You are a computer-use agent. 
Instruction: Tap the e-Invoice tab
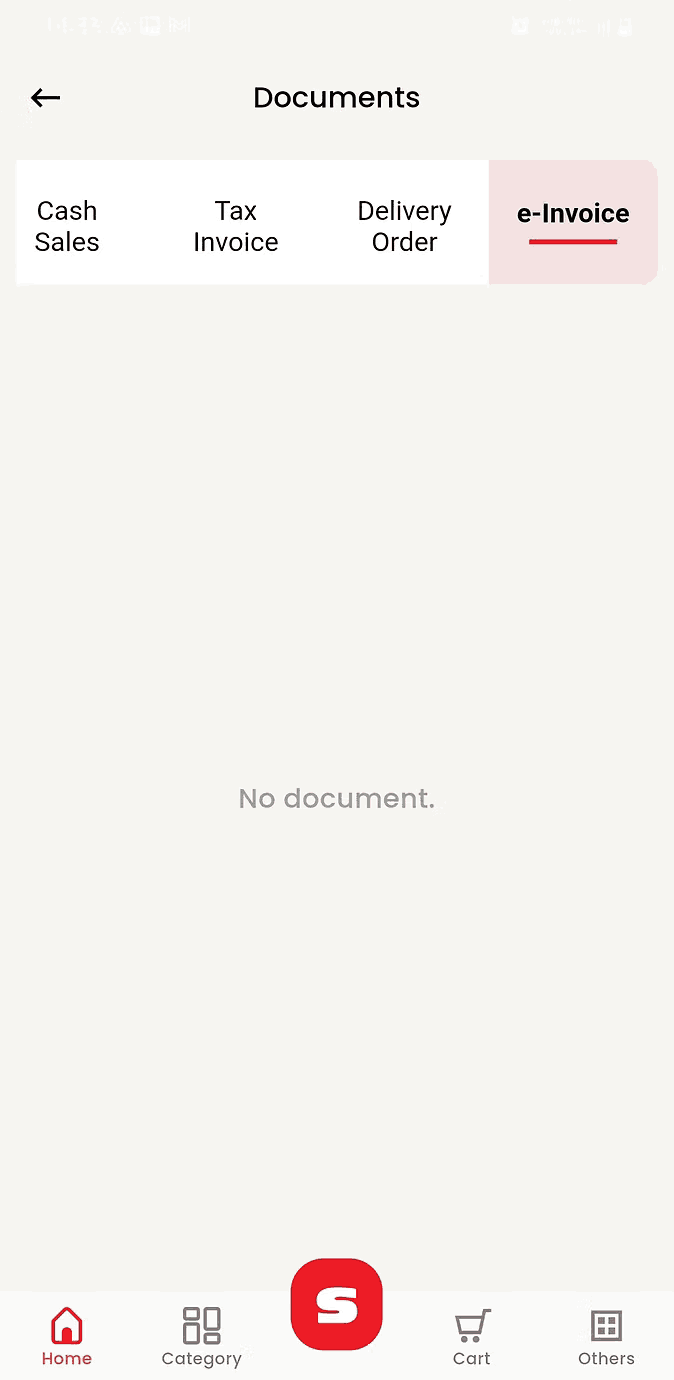[572, 222]
